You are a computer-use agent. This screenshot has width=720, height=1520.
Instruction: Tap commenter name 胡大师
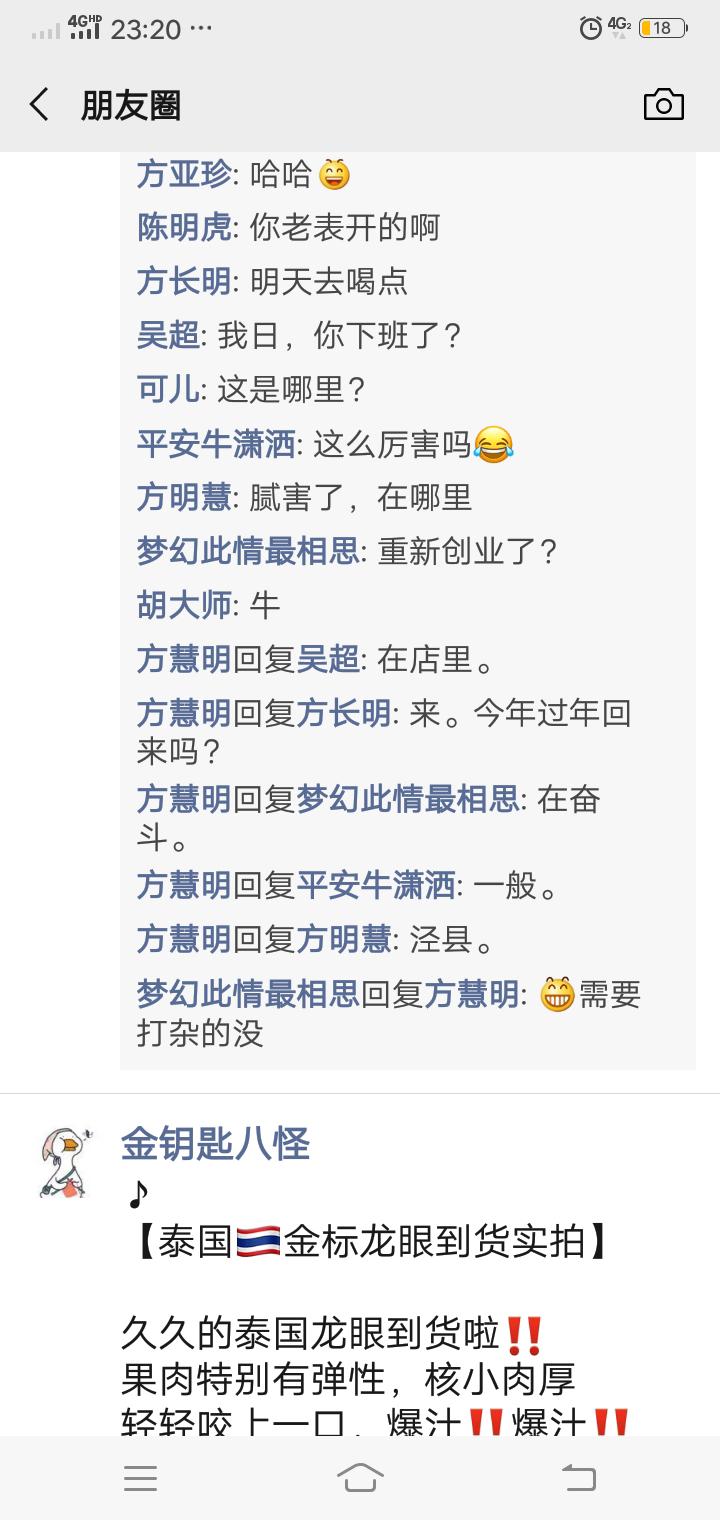pos(183,605)
